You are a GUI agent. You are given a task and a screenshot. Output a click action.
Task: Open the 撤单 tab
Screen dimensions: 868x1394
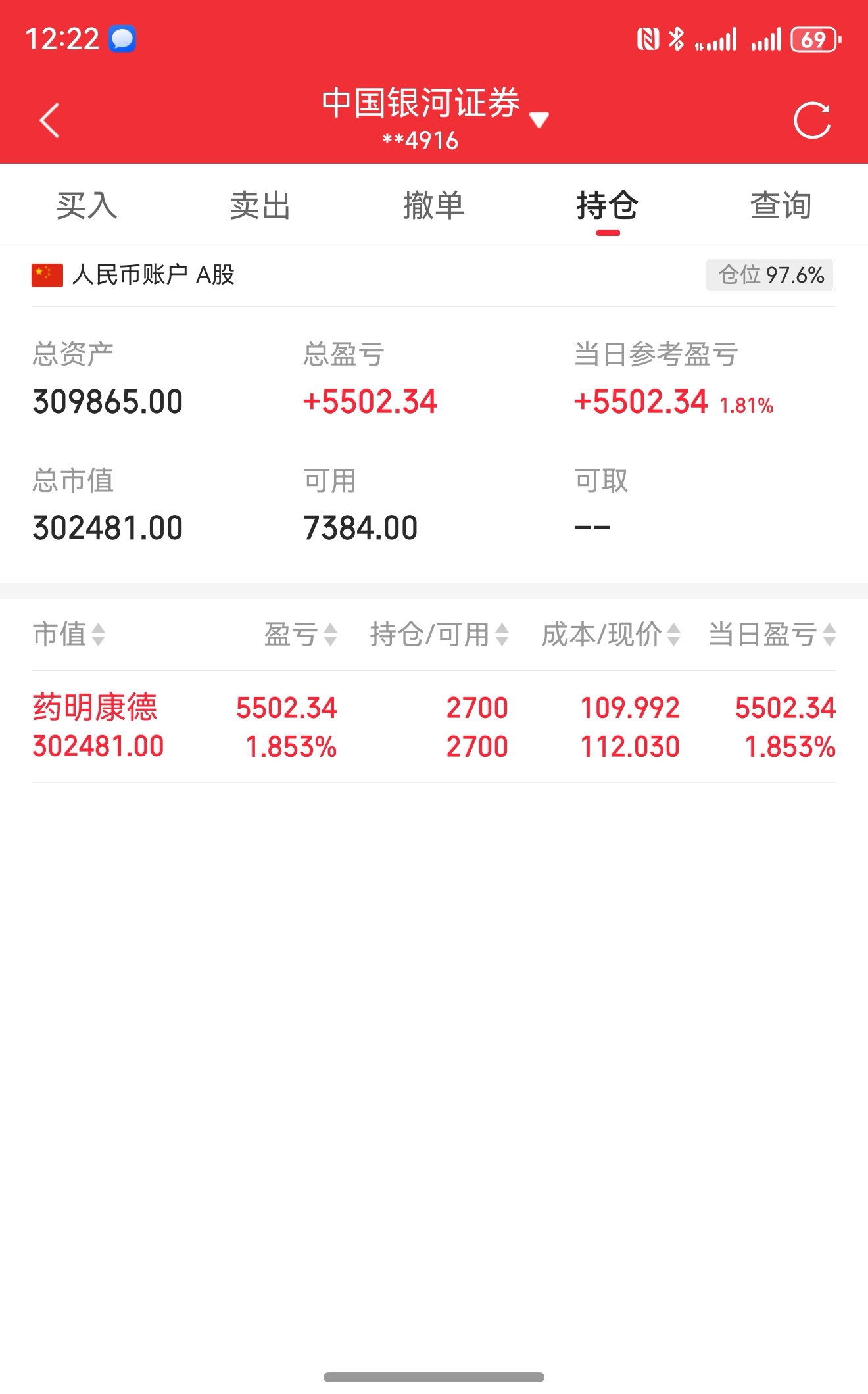point(434,206)
